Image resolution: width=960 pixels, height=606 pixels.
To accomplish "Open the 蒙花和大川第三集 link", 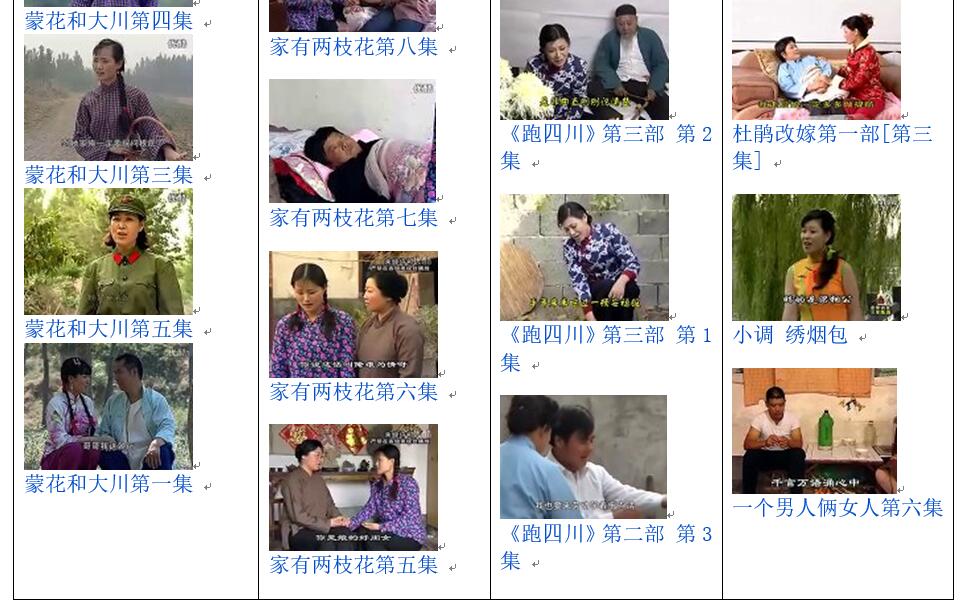I will [108, 175].
